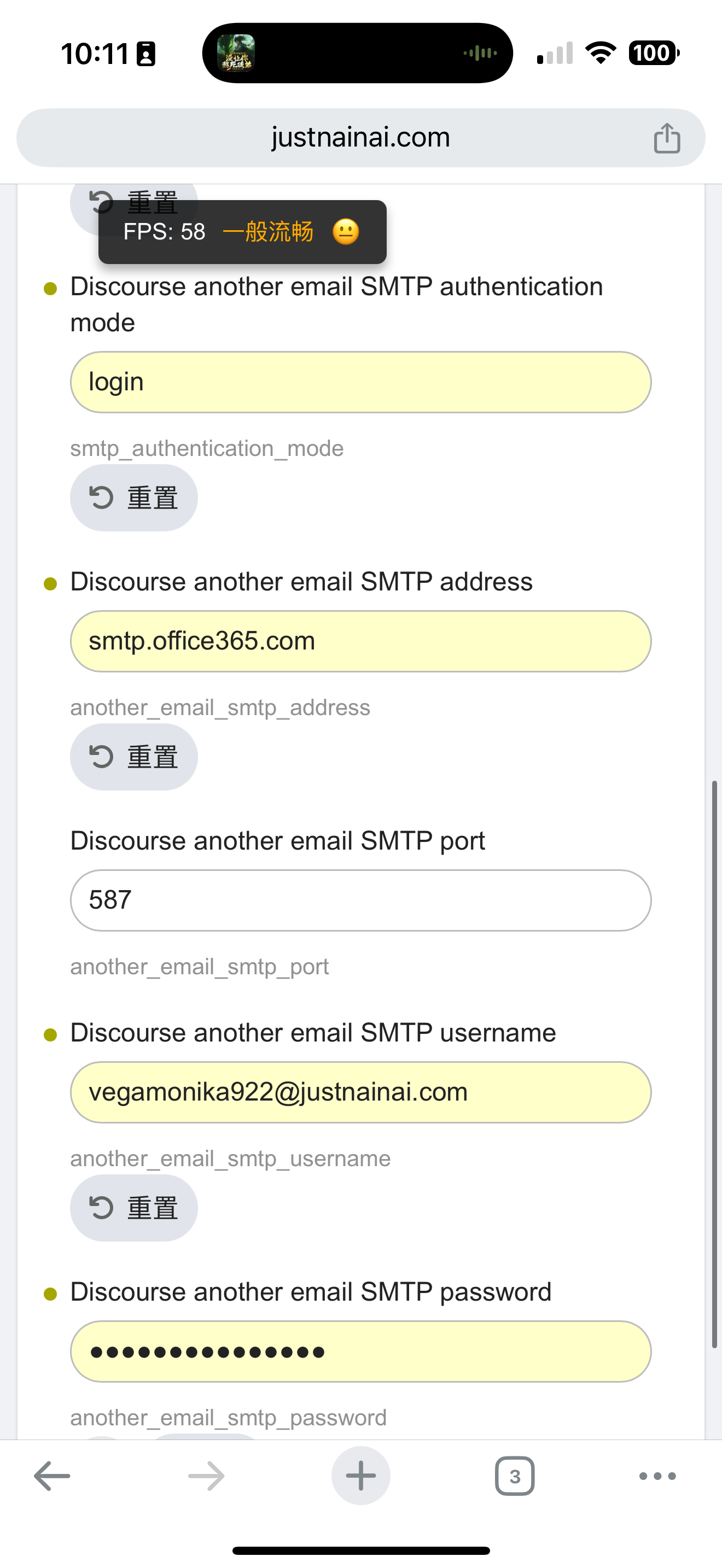Open the browser's more options menu
This screenshot has width=722, height=1568.
coord(657,1476)
